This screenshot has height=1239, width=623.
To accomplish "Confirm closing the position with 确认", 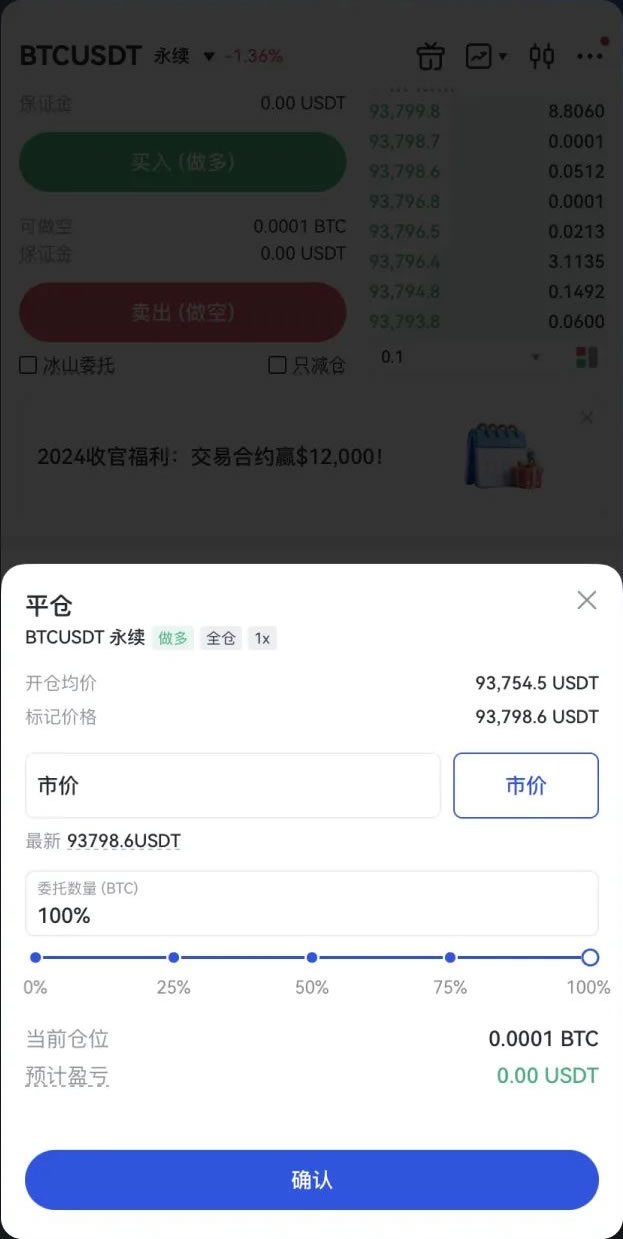I will tap(311, 1180).
